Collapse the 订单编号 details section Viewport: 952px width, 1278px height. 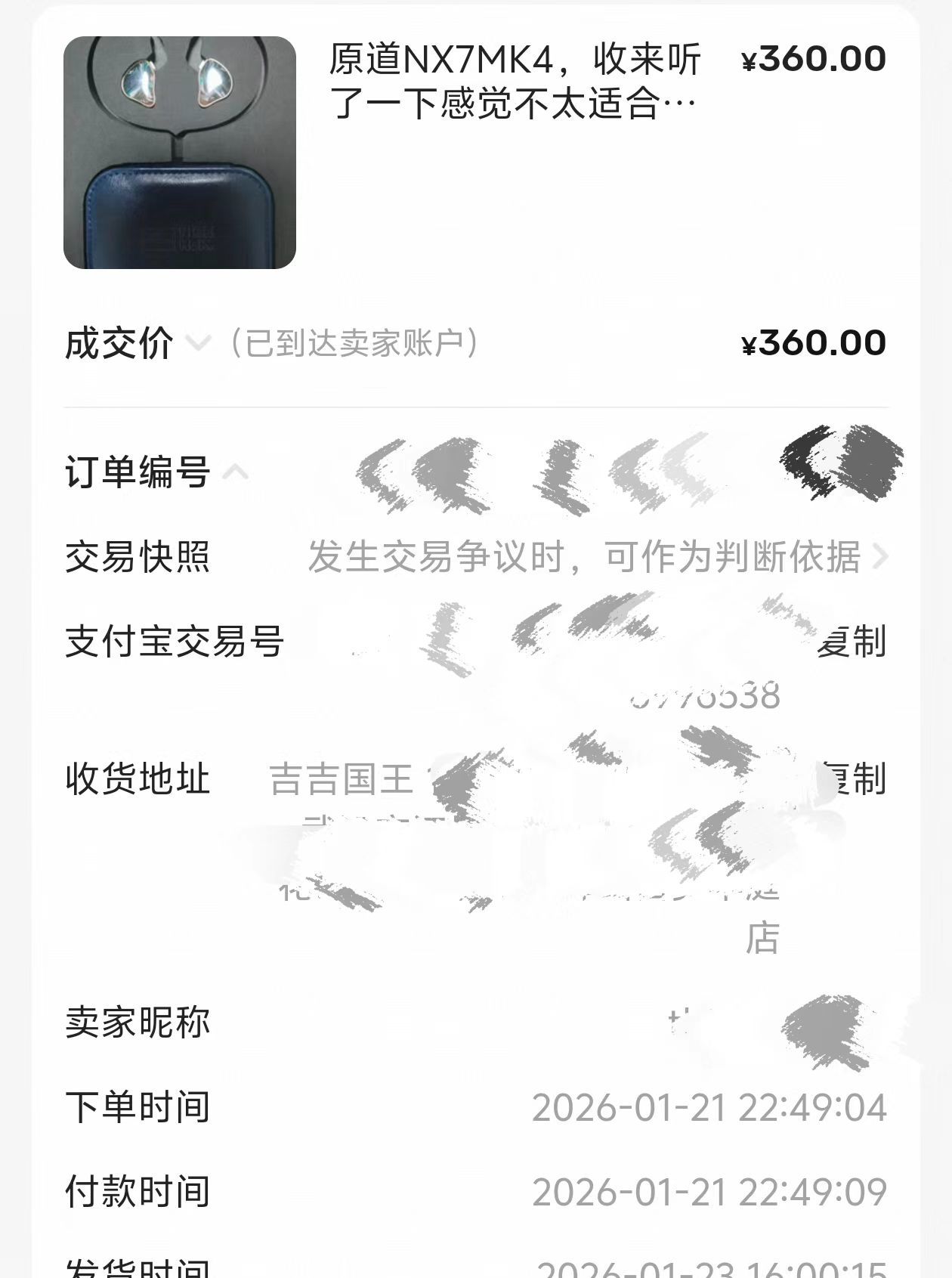(x=236, y=472)
